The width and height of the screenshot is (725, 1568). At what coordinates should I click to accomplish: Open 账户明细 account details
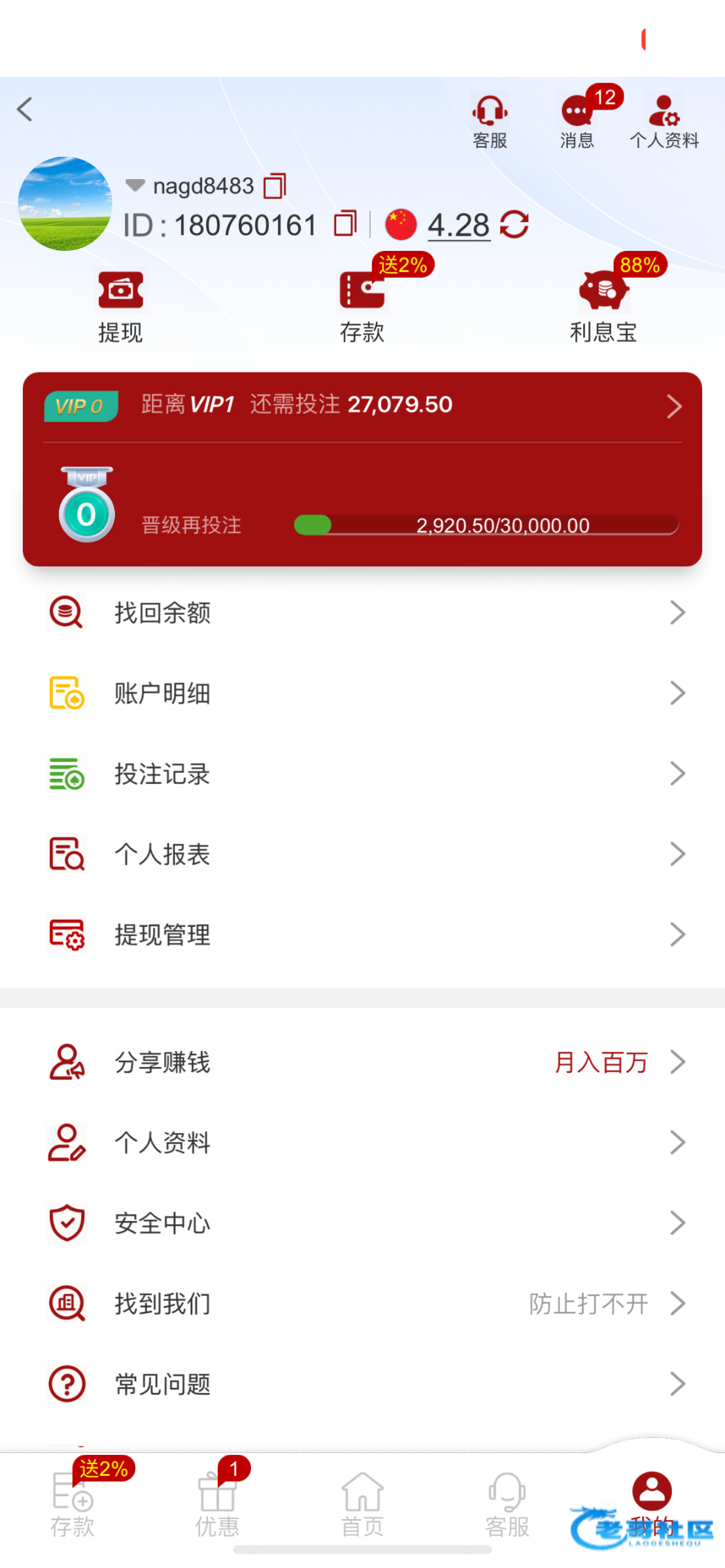[x=362, y=693]
